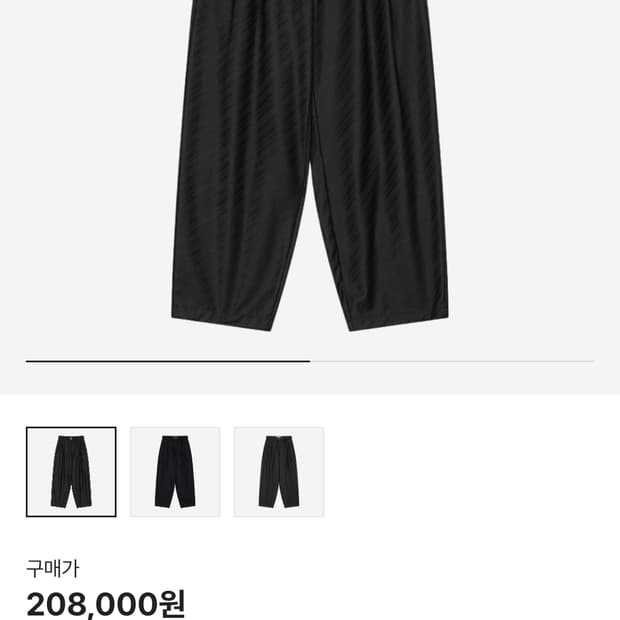This screenshot has height=620, width=620.
Task: Select the currently outlined pants thumbnail
Action: tap(71, 472)
